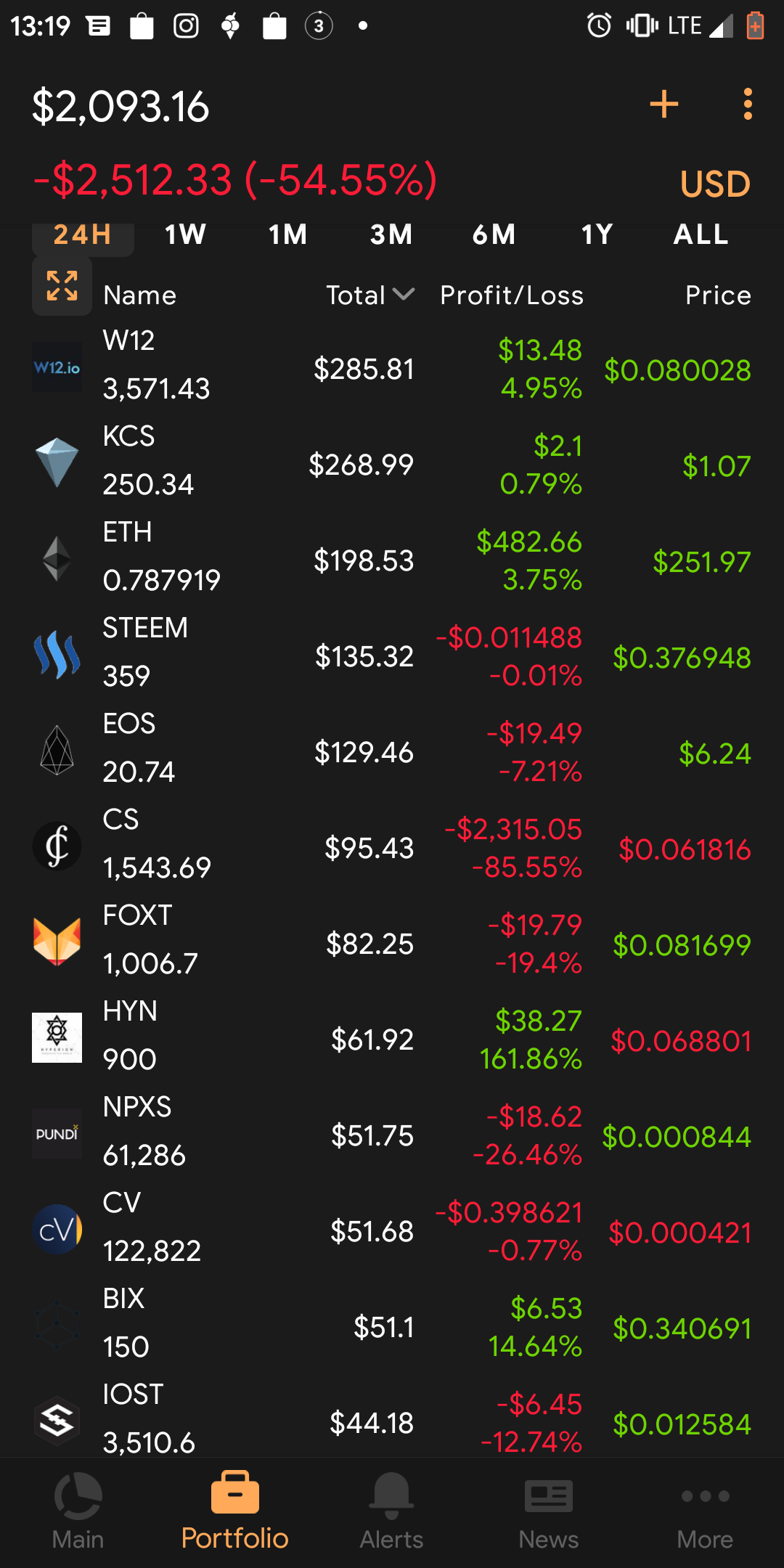This screenshot has width=784, height=1568.
Task: Click the expand fullscreen chart button
Action: [x=62, y=286]
